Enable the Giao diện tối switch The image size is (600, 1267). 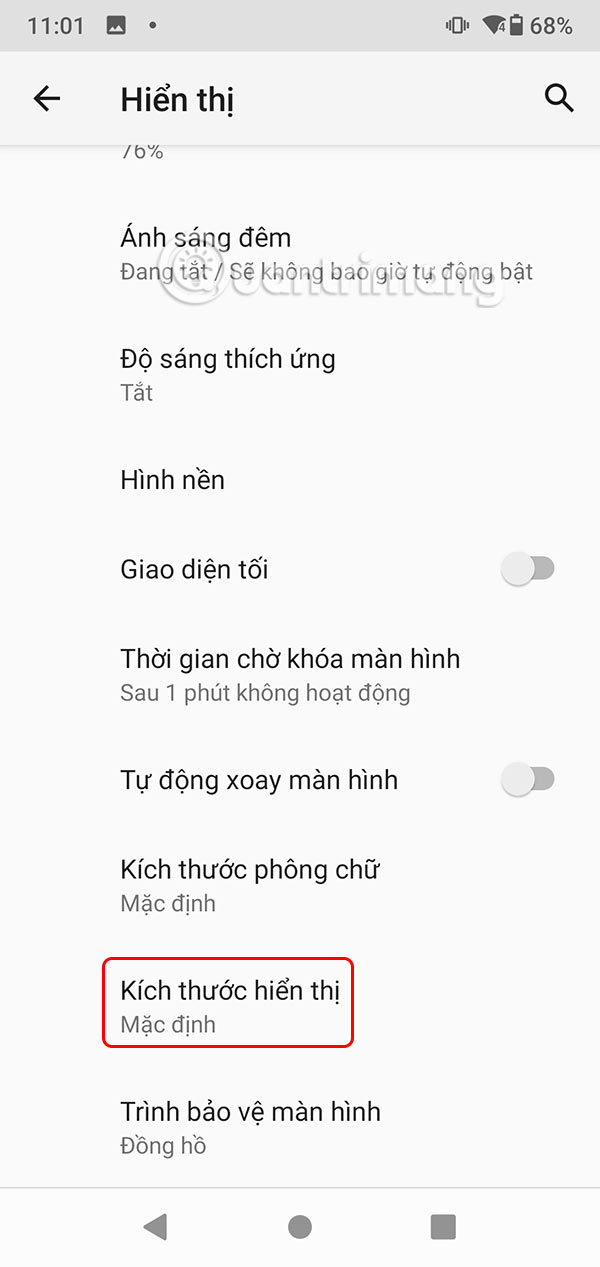[527, 570]
